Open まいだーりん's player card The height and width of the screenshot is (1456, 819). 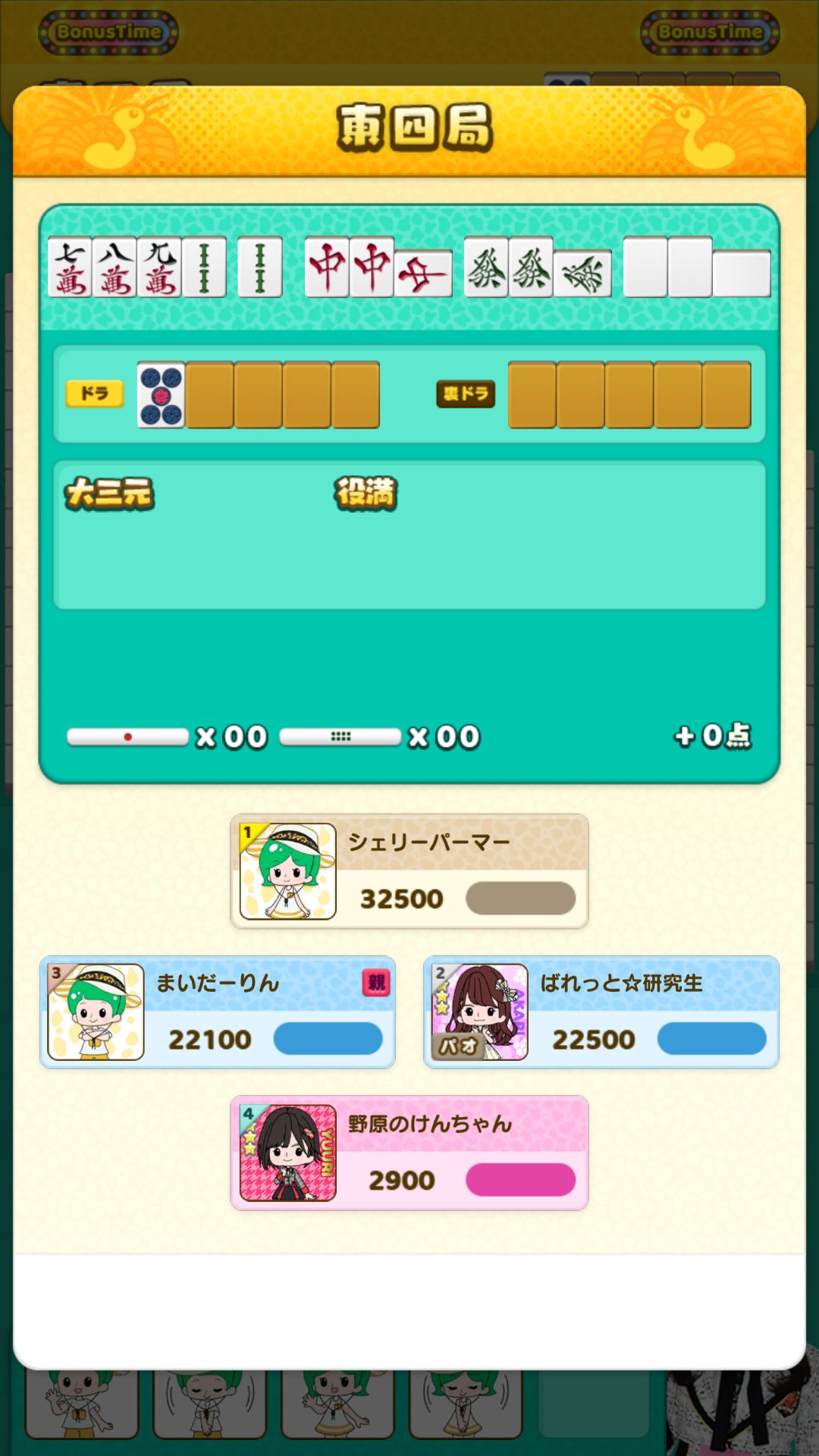point(218,1012)
